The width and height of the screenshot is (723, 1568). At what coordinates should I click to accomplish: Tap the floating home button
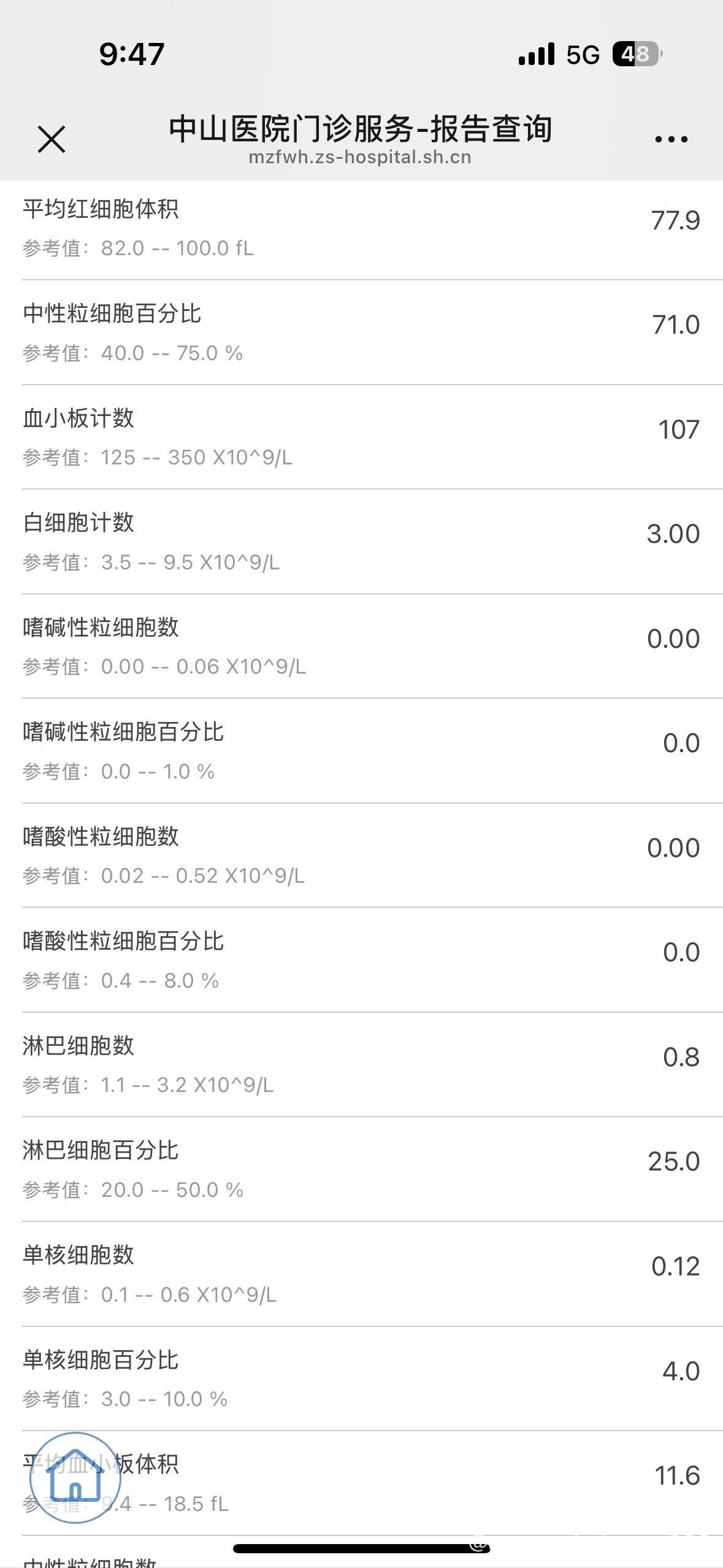pos(75,1478)
